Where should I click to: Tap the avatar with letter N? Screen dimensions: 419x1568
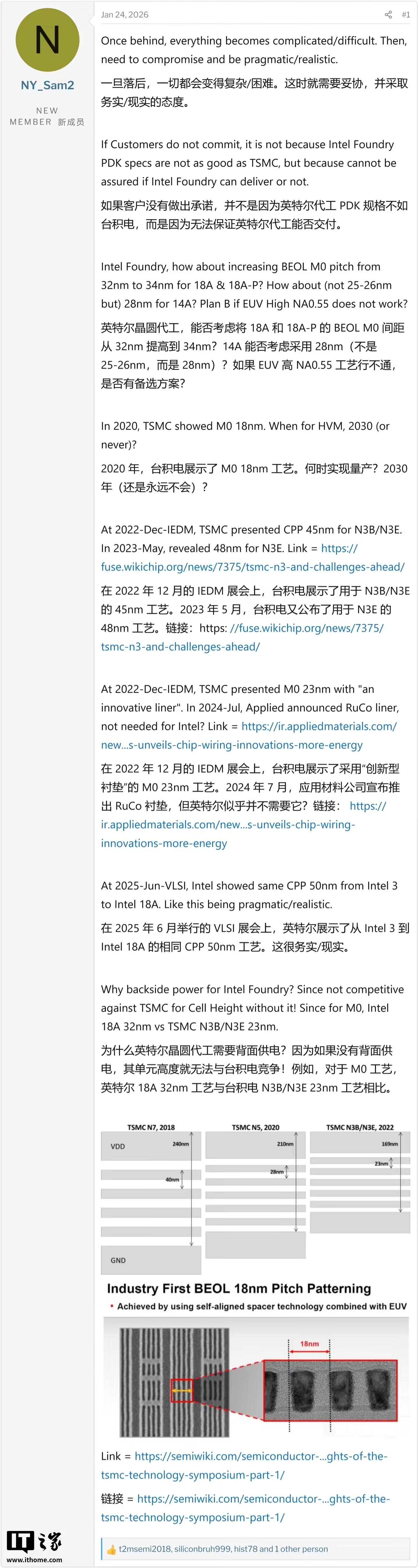coord(47,40)
